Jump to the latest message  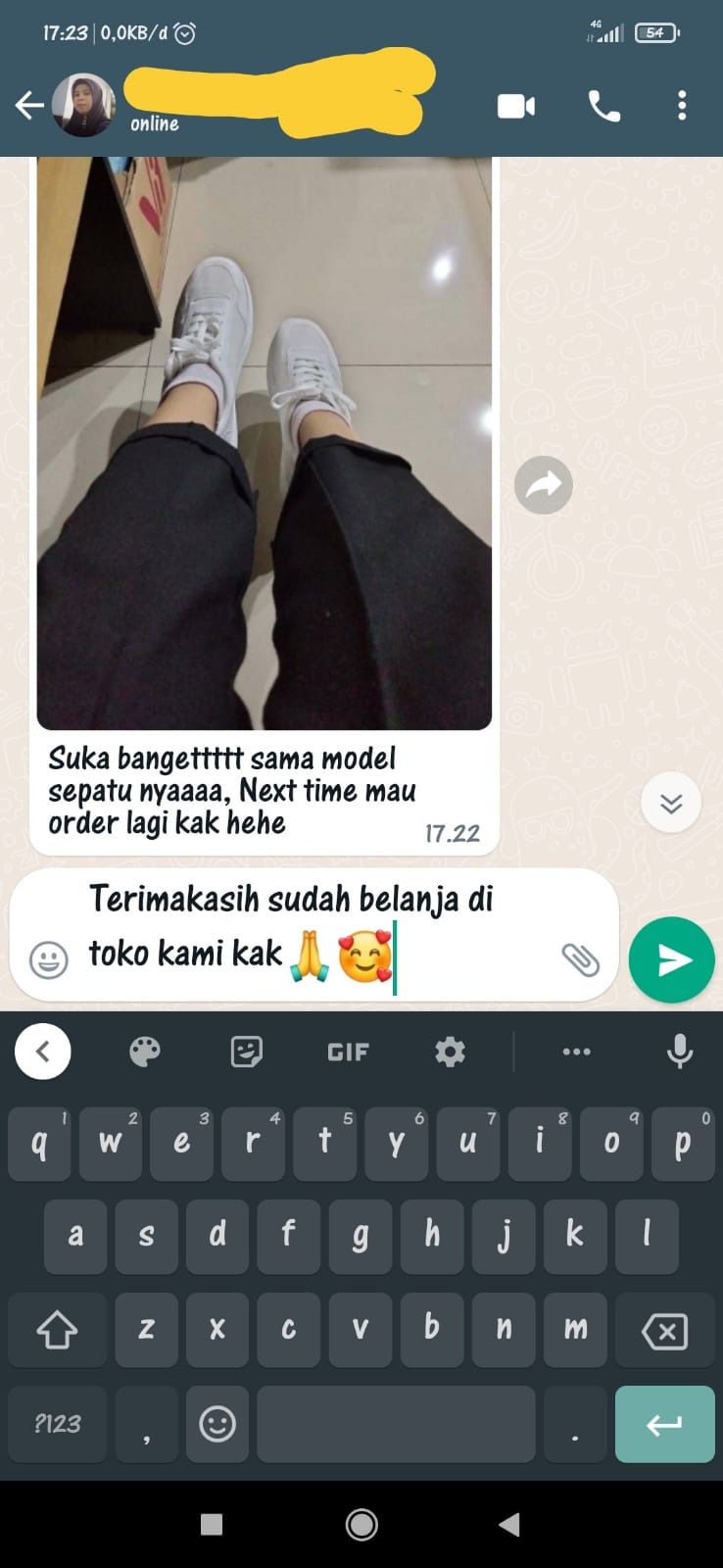(x=671, y=803)
